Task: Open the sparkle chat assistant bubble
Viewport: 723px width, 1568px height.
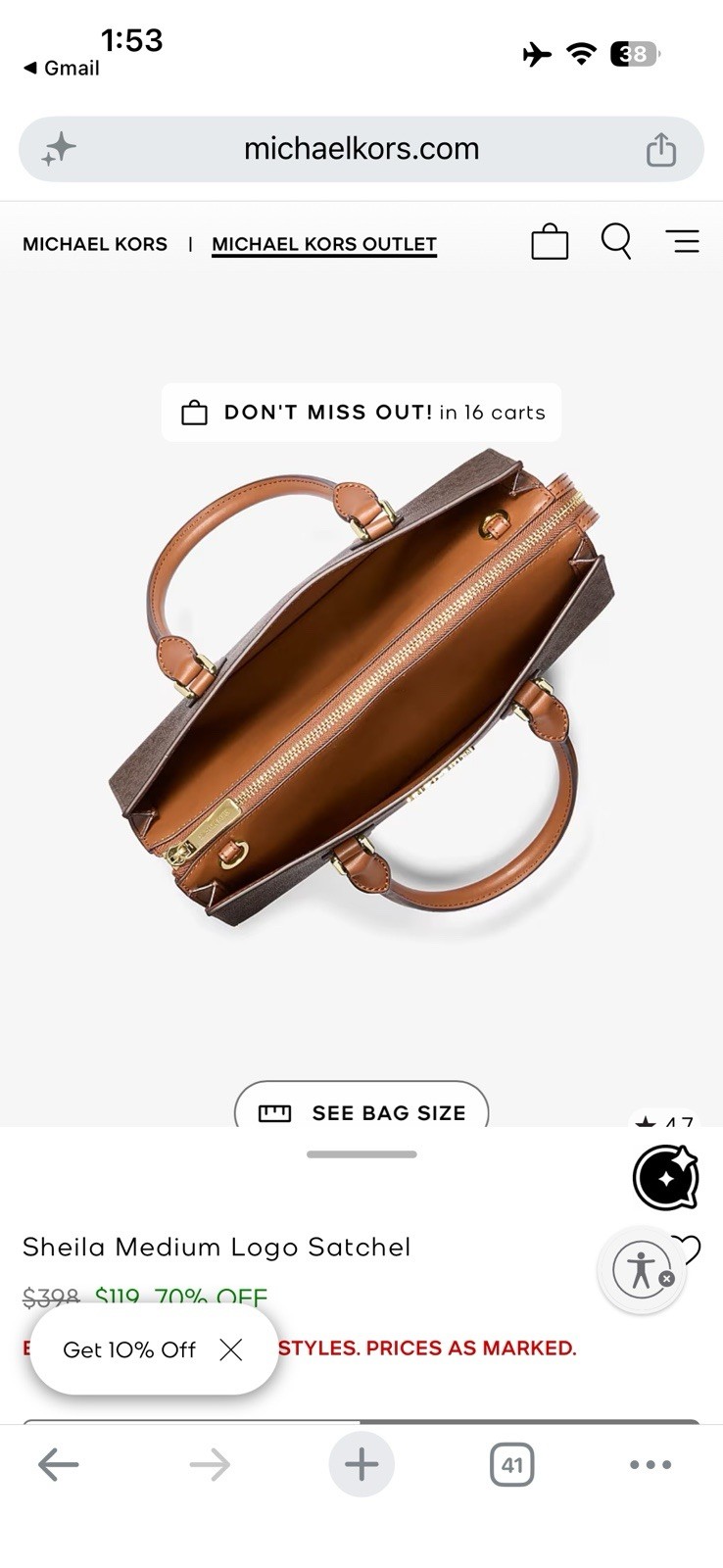Action: [x=666, y=1178]
